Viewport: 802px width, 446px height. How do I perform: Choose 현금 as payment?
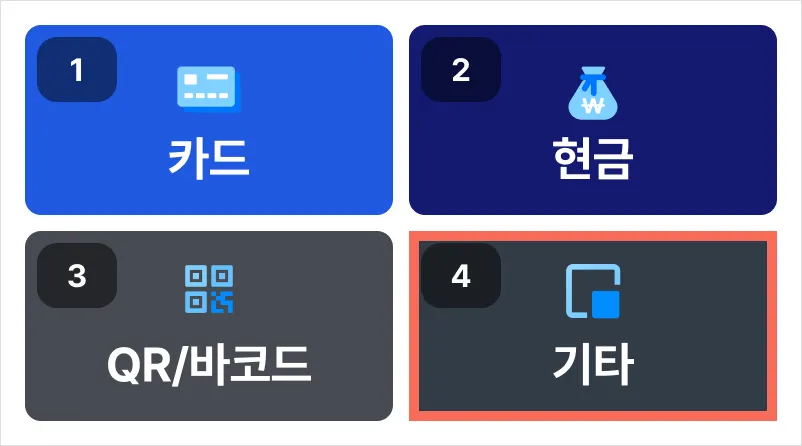pyautogui.click(x=592, y=120)
